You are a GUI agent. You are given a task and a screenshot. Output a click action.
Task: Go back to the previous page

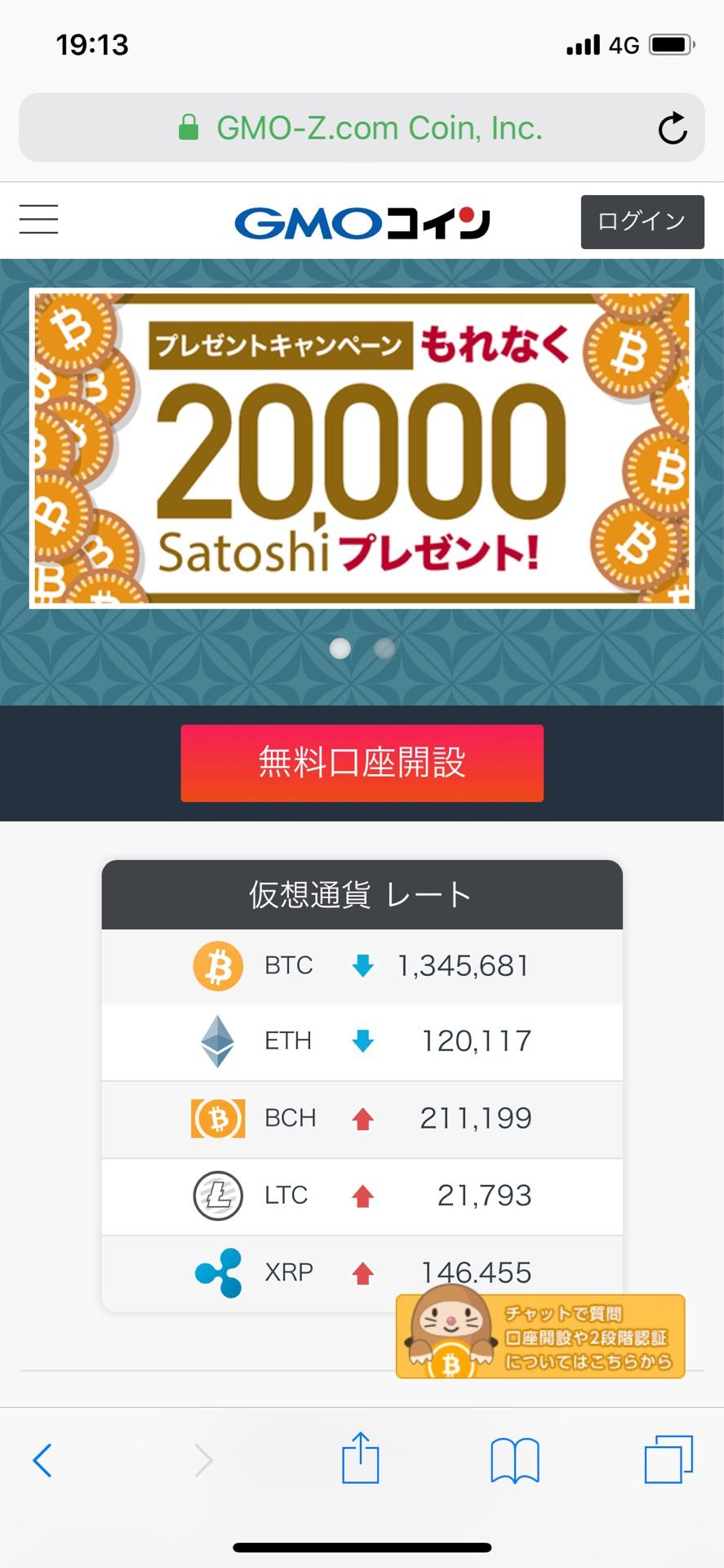click(42, 1459)
